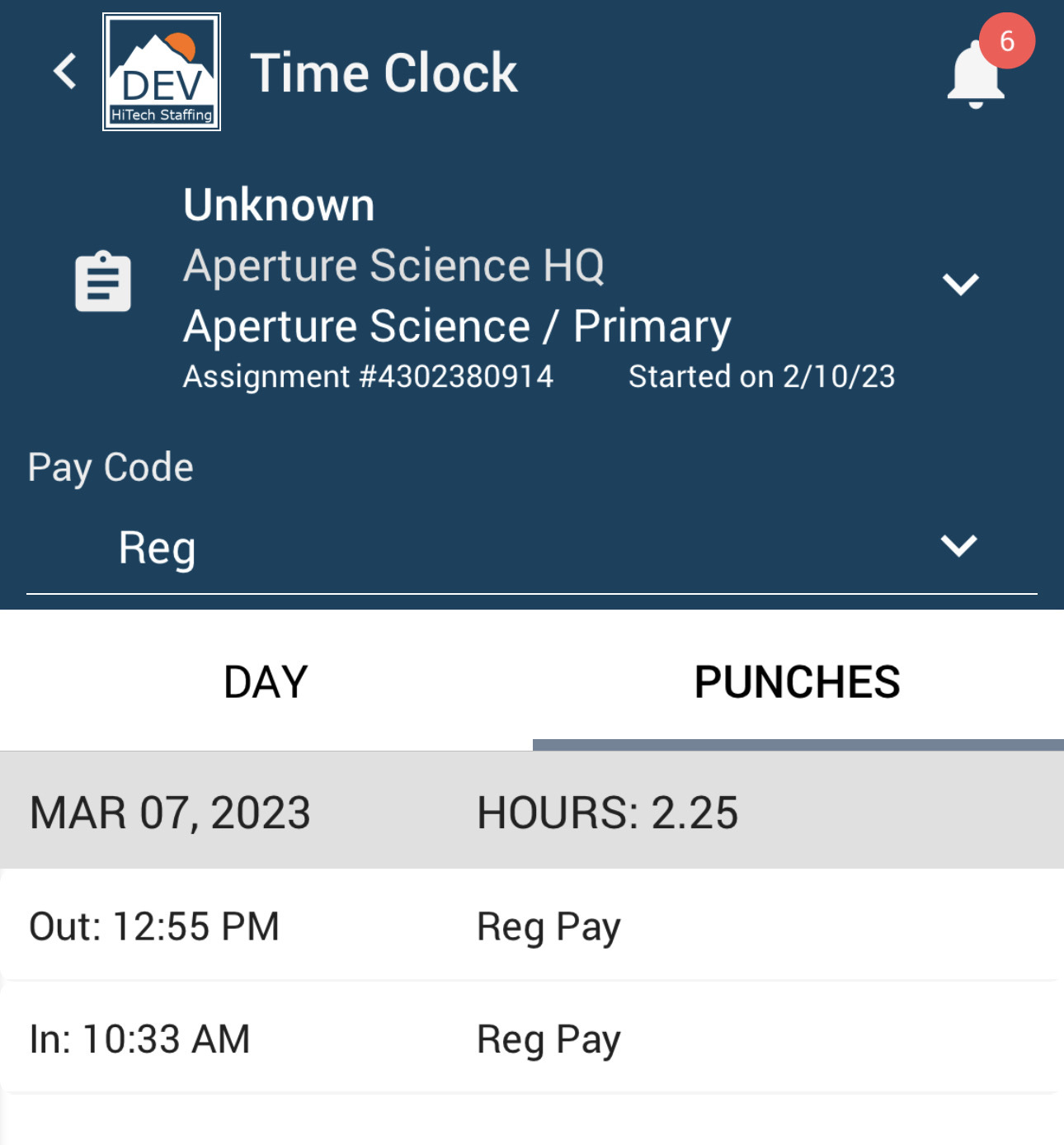The image size is (1064, 1145).
Task: Expand the Aperture Science assignment selector
Action: tap(960, 285)
